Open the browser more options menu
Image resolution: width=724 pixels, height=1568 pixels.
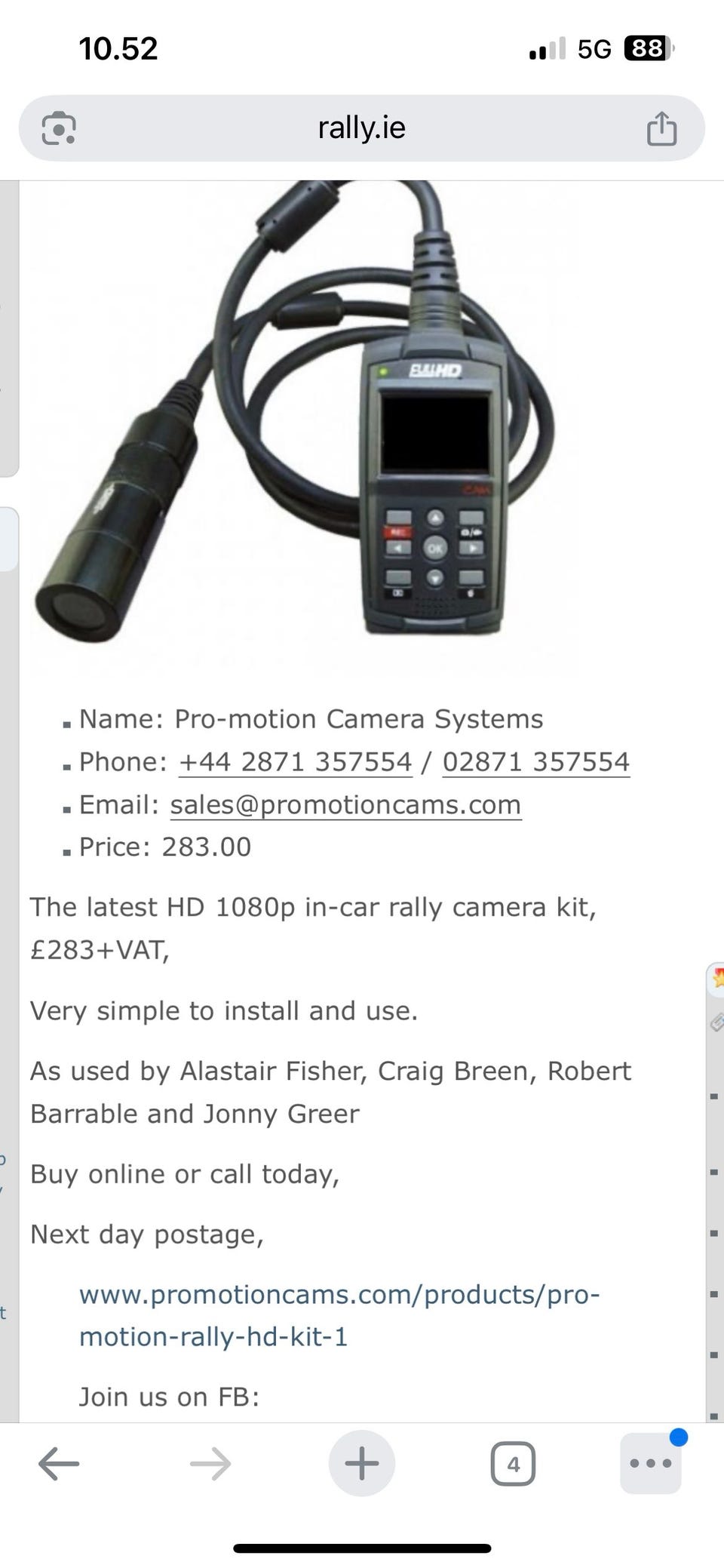tap(650, 1464)
